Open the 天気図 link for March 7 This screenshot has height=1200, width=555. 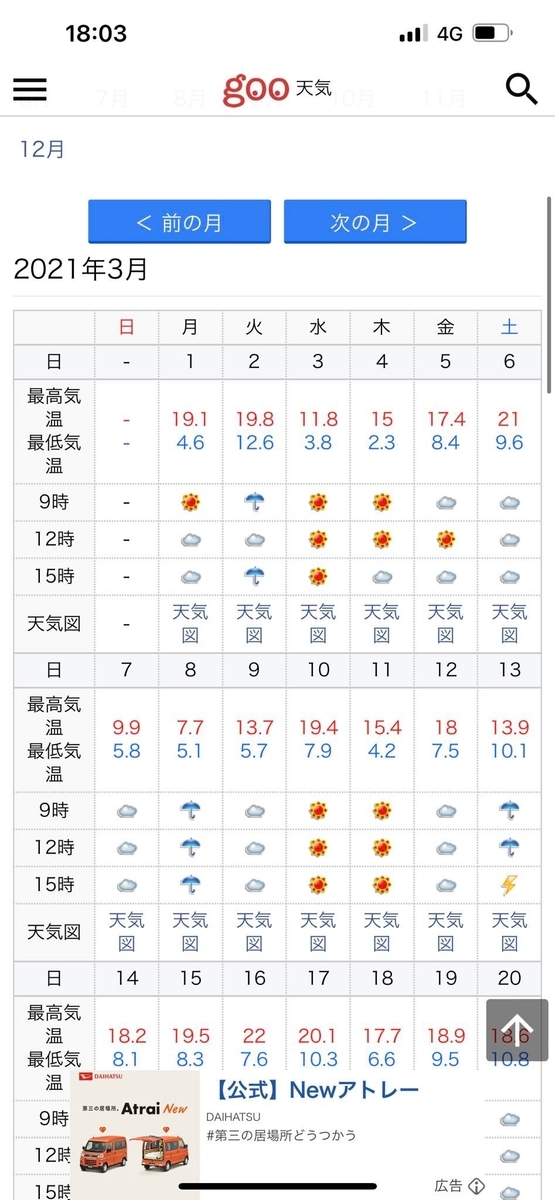(126, 932)
